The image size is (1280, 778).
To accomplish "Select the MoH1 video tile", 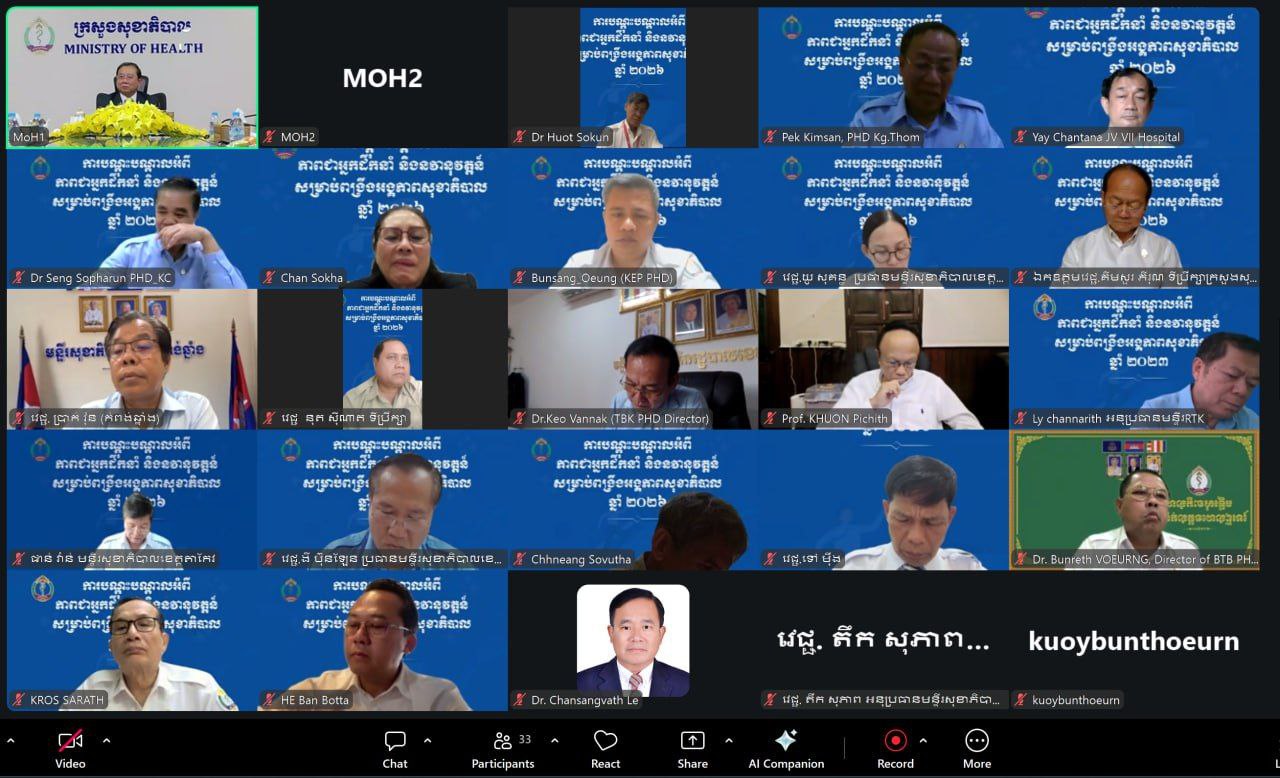I will click(132, 77).
